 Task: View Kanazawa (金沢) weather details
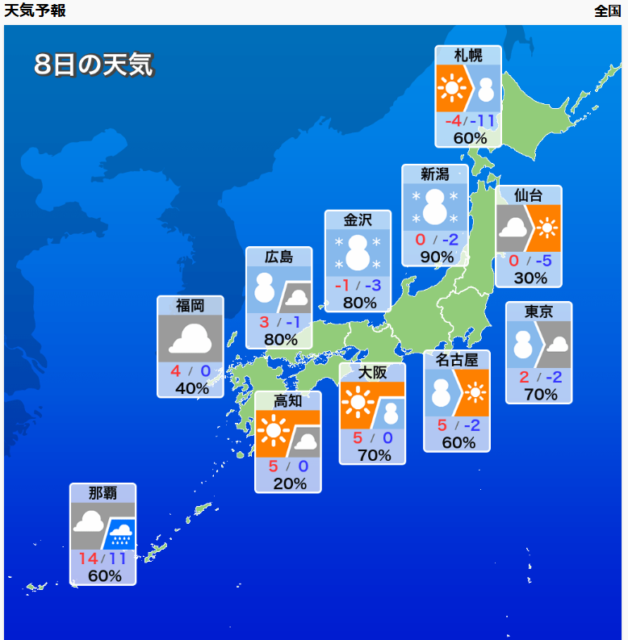[x=358, y=260]
